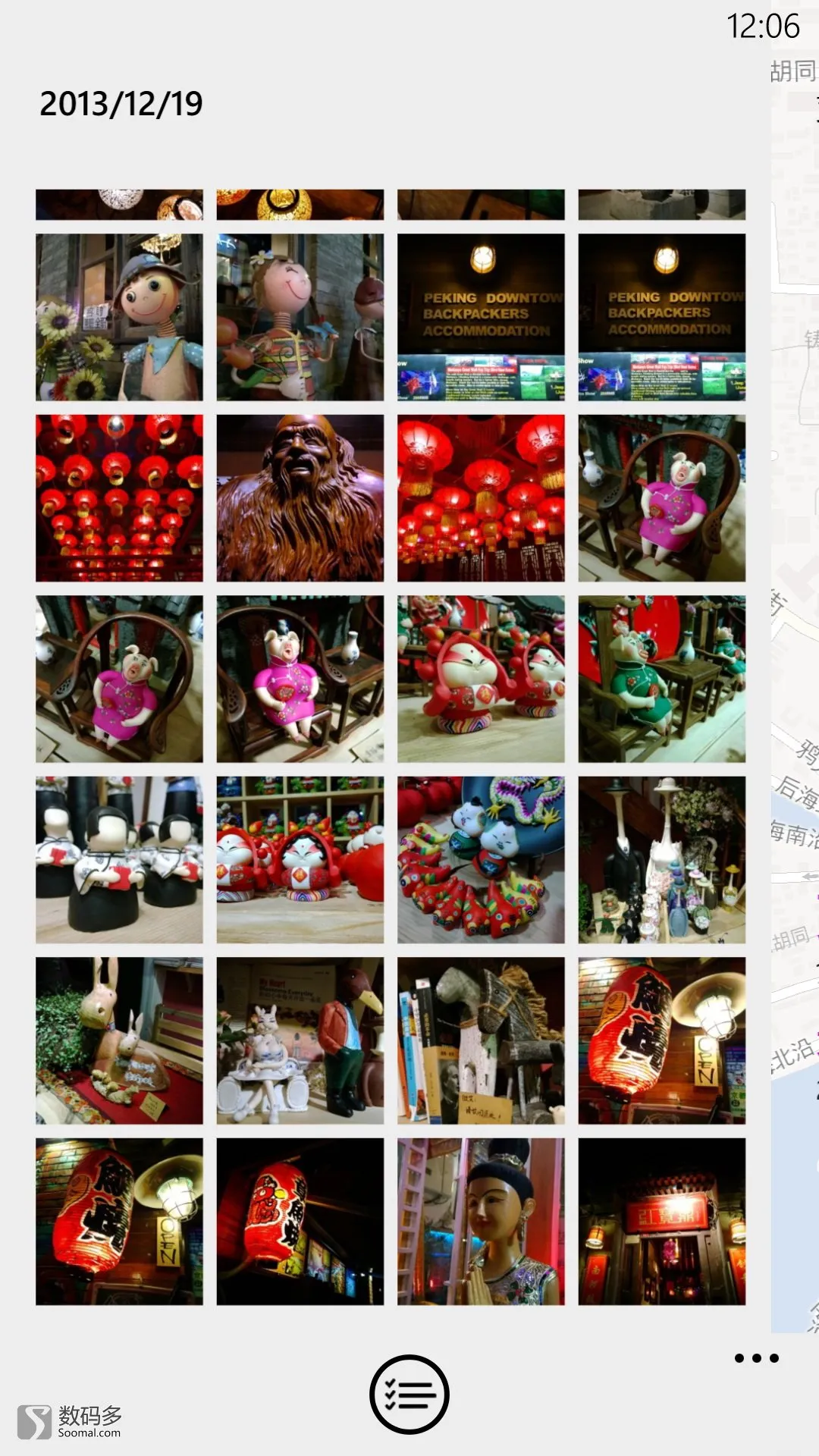Viewport: 819px width, 1456px height.
Task: Open the tall goose figurines display photo
Action: (x=661, y=860)
